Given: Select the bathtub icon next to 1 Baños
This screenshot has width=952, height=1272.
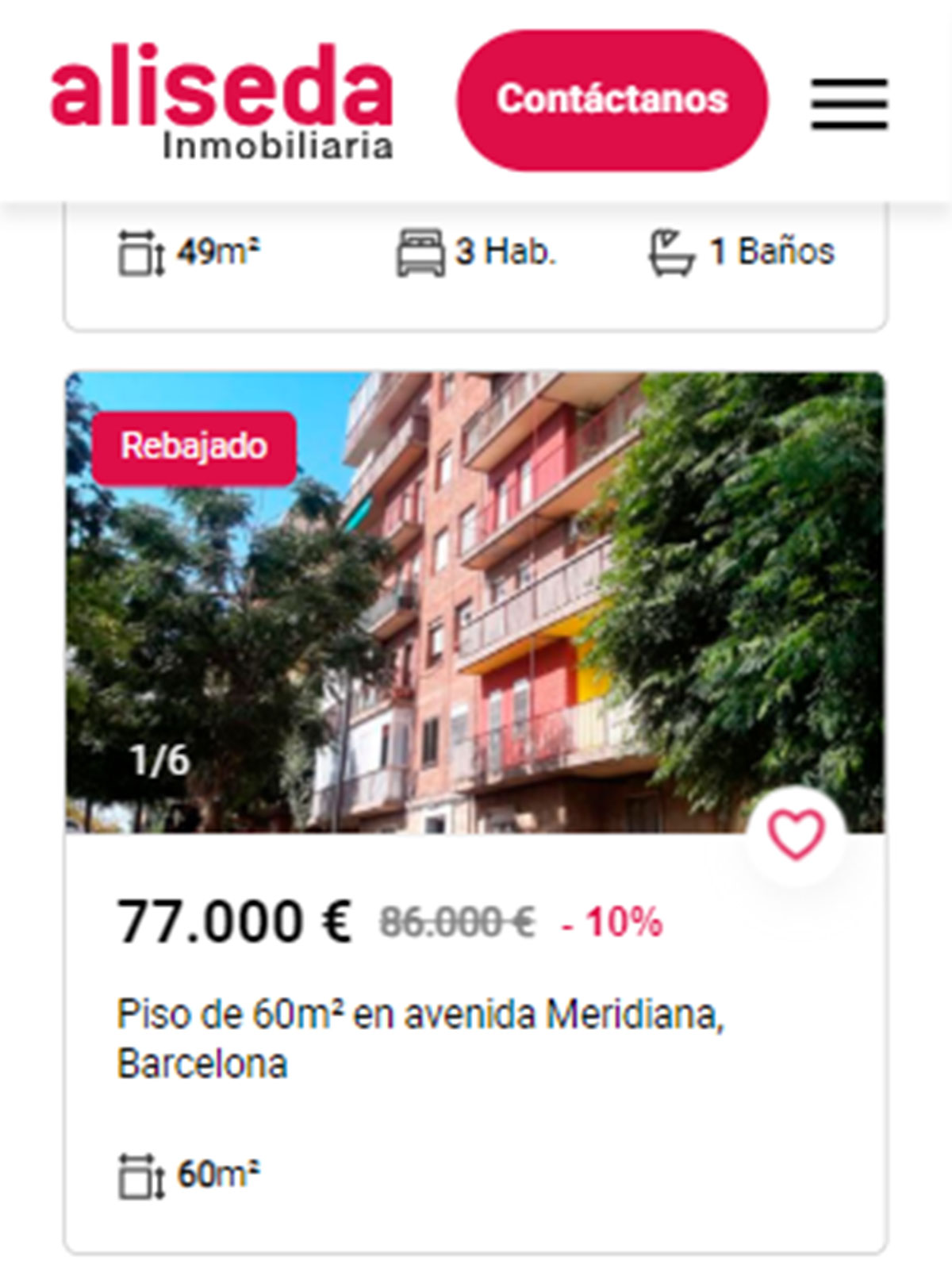Looking at the screenshot, I should pyautogui.click(x=670, y=250).
